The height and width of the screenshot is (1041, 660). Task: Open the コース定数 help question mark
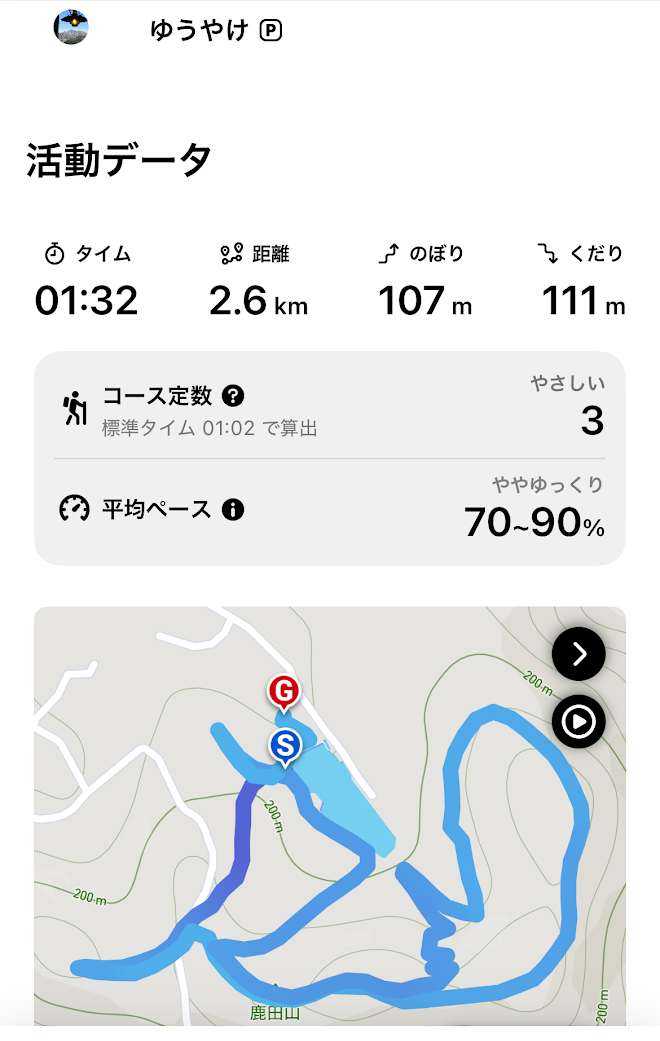coord(234,396)
